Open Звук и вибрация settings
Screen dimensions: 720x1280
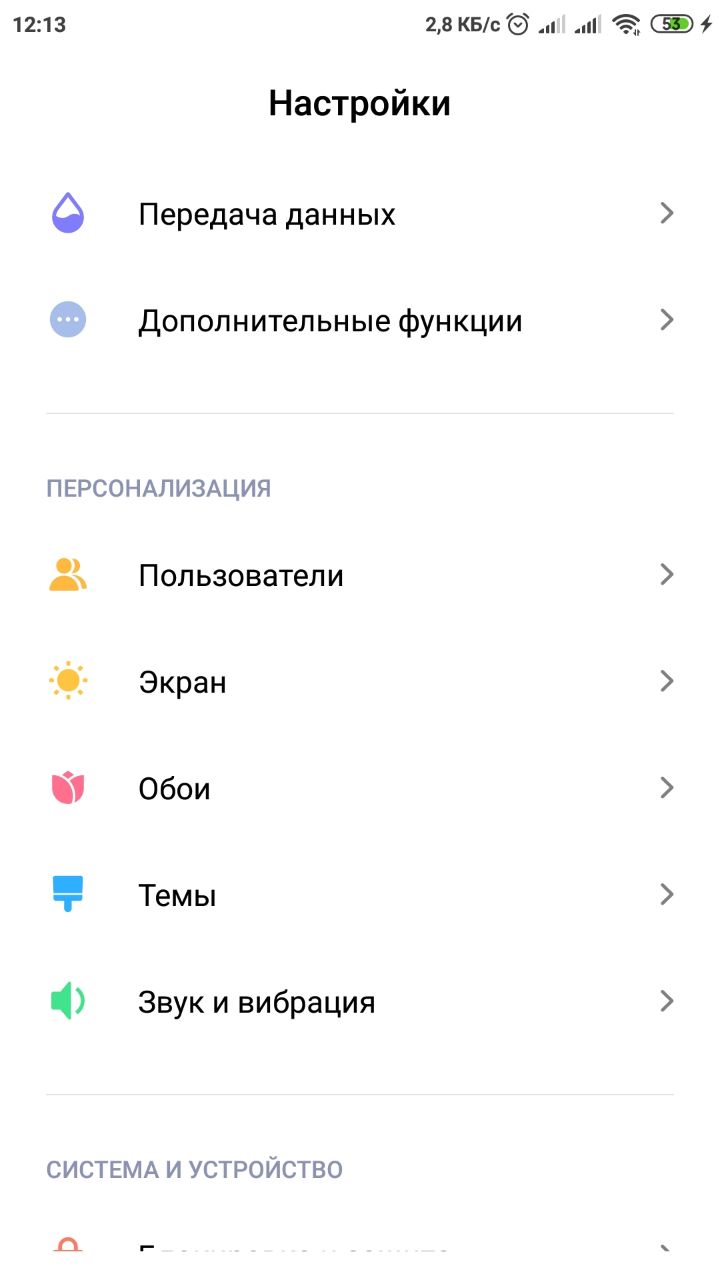360,1001
